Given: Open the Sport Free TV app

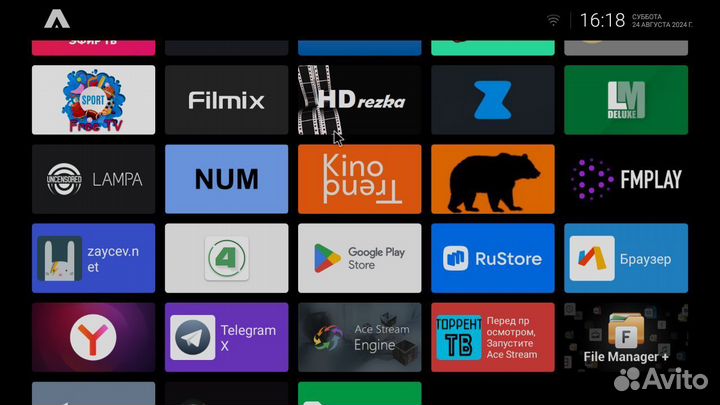Looking at the screenshot, I should point(93,100).
